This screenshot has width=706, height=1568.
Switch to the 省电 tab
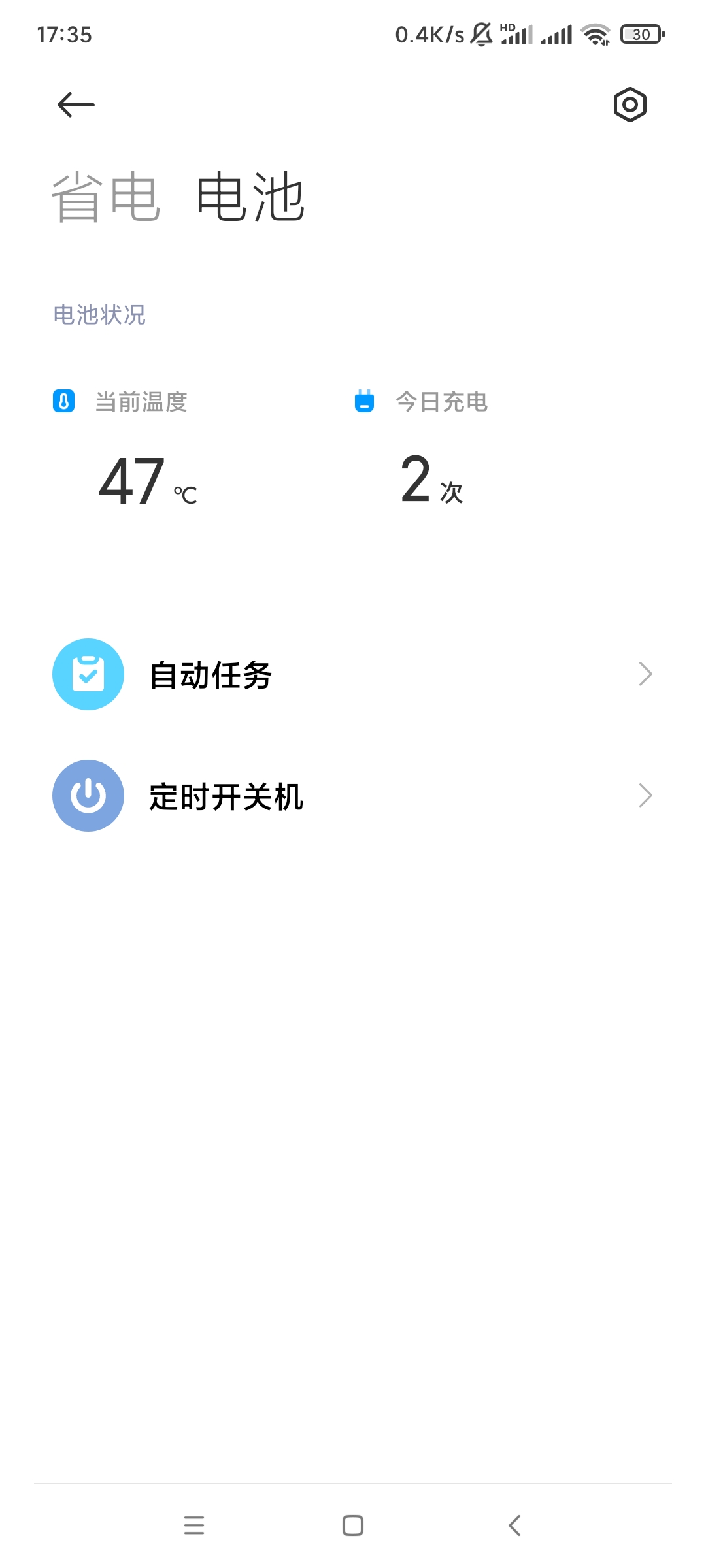pos(106,197)
